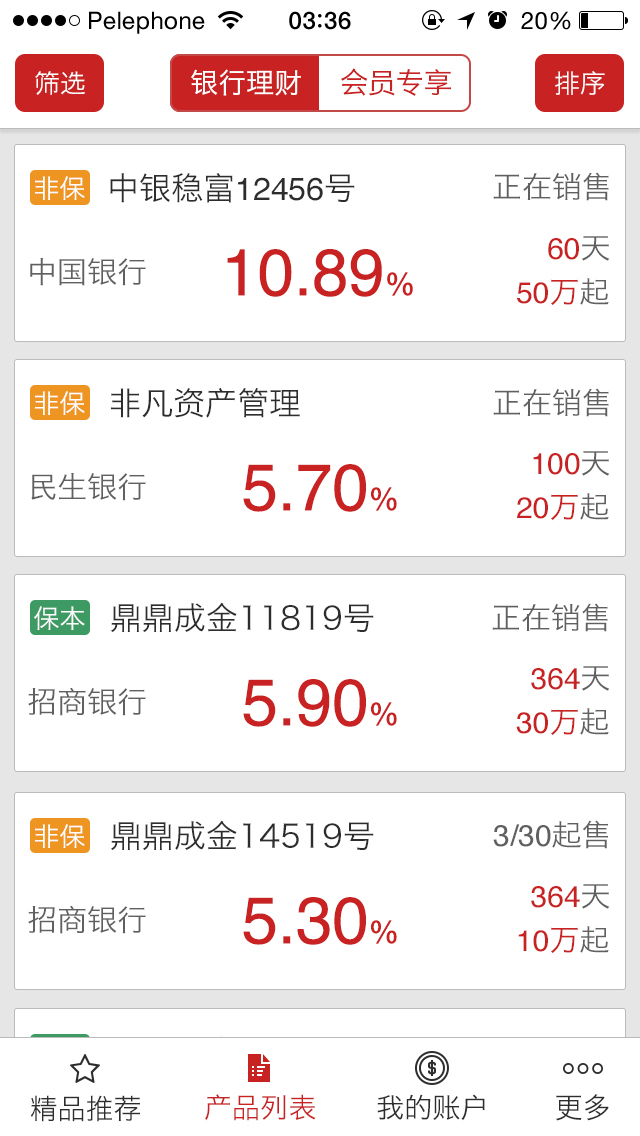This screenshot has height=1136, width=640.
Task: Tap the 筛选 filter button
Action: tap(60, 83)
